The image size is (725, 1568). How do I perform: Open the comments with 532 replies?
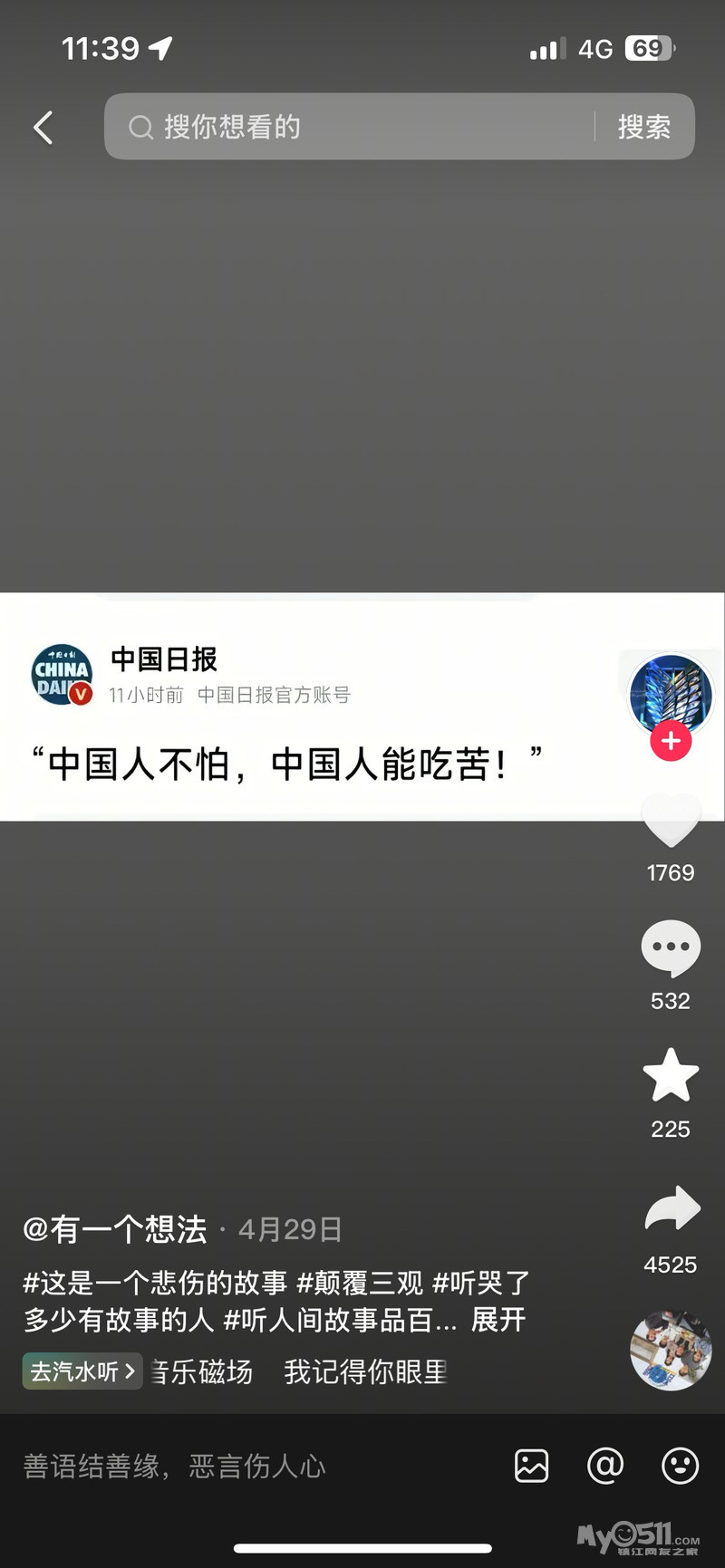(671, 949)
